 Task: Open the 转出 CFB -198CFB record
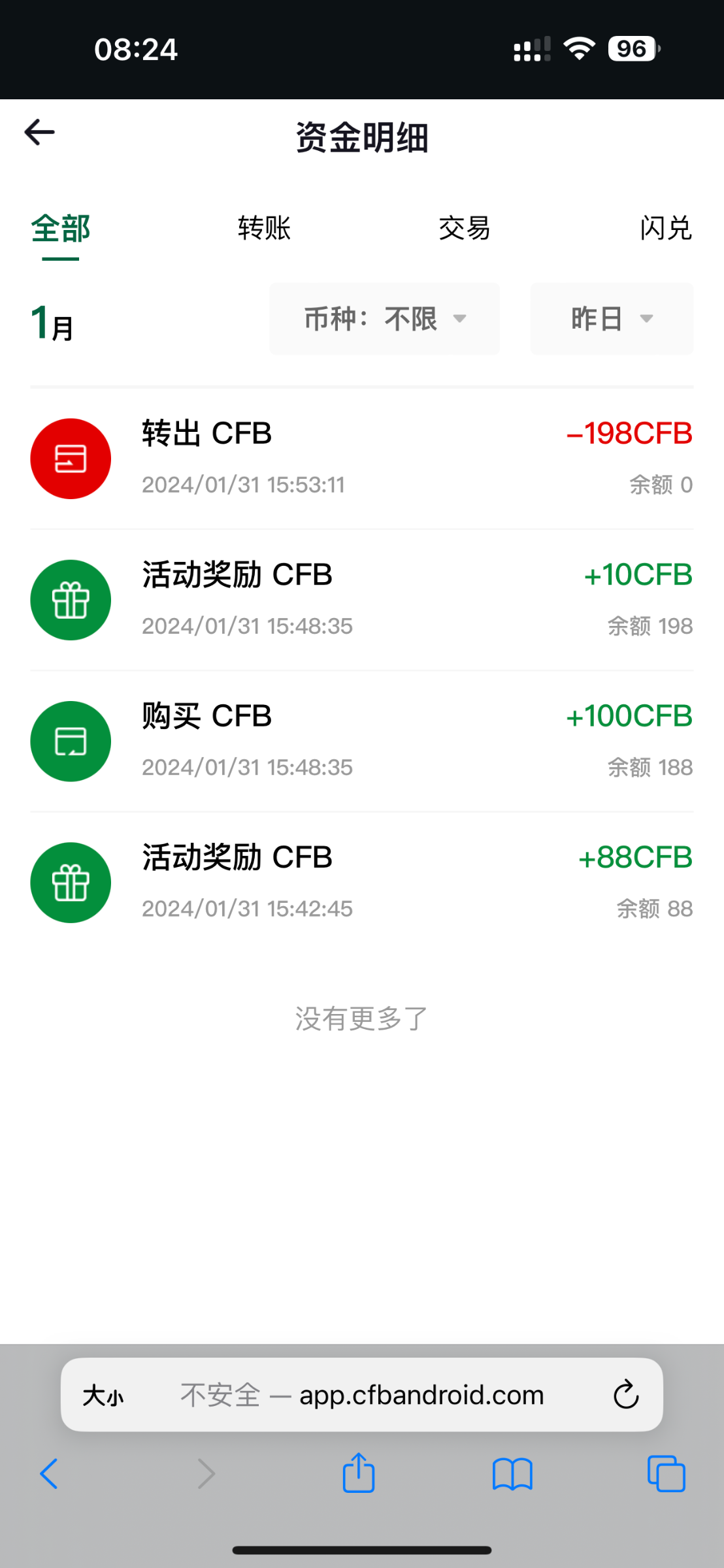[x=361, y=459]
